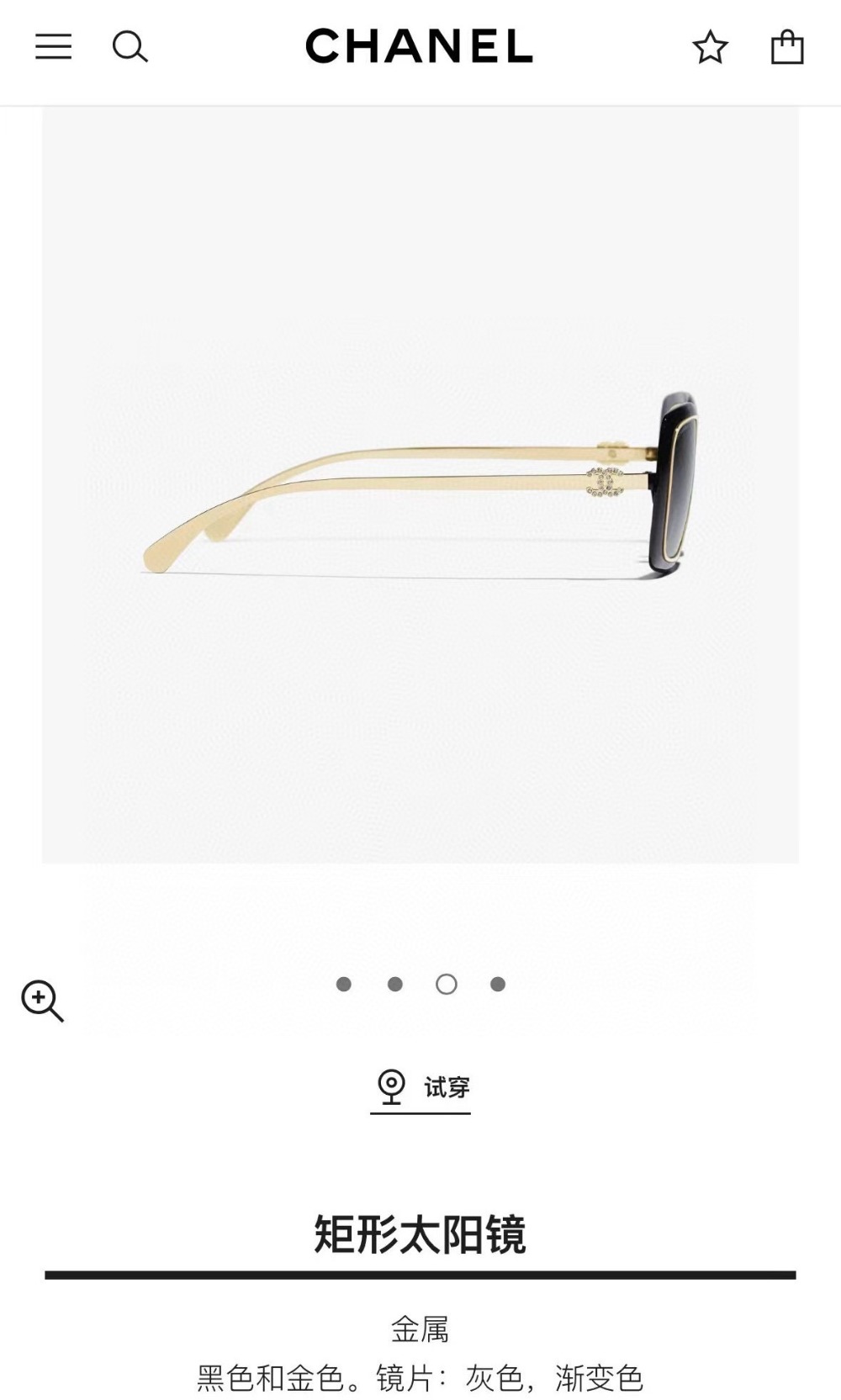Jump to the fourth image dot
The height and width of the screenshot is (1400, 841).
(x=498, y=984)
